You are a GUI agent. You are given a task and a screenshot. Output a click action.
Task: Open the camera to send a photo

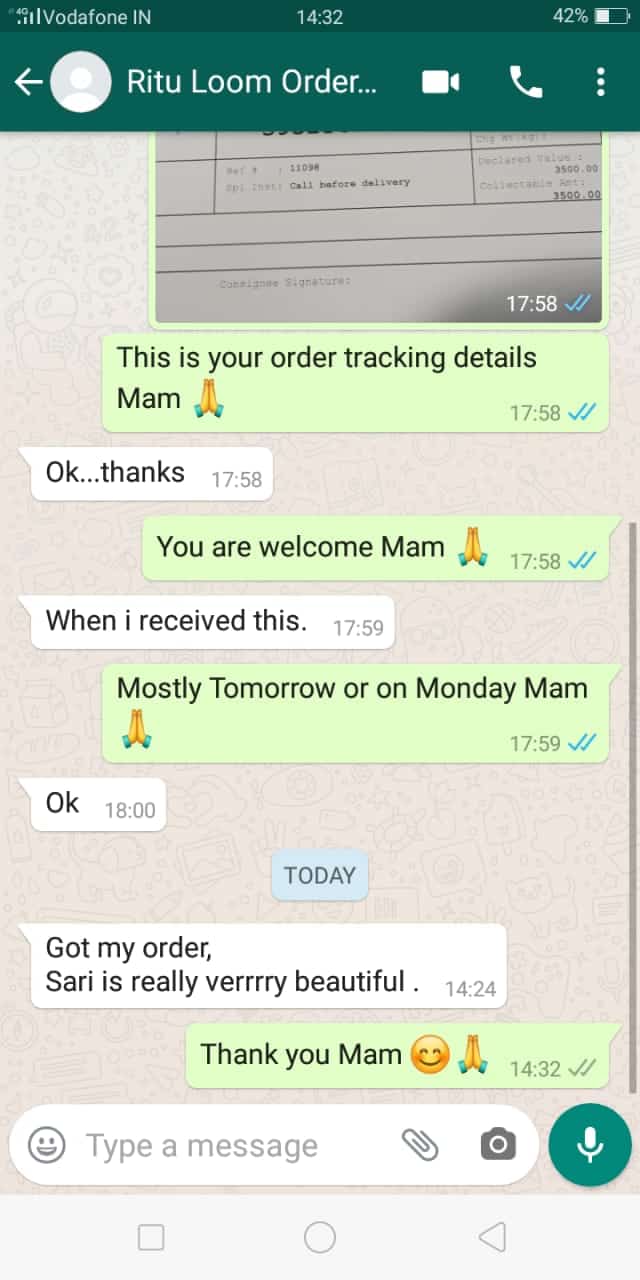point(497,1145)
